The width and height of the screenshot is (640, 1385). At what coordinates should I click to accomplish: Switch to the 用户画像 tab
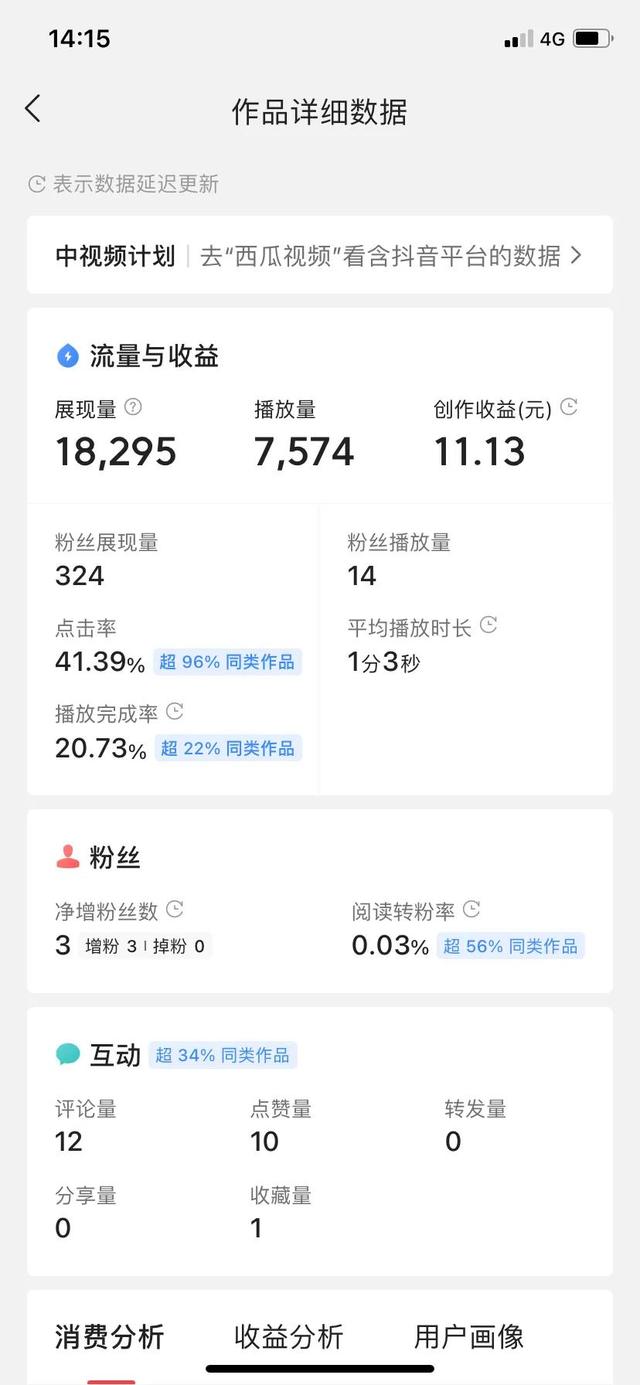coord(468,1337)
